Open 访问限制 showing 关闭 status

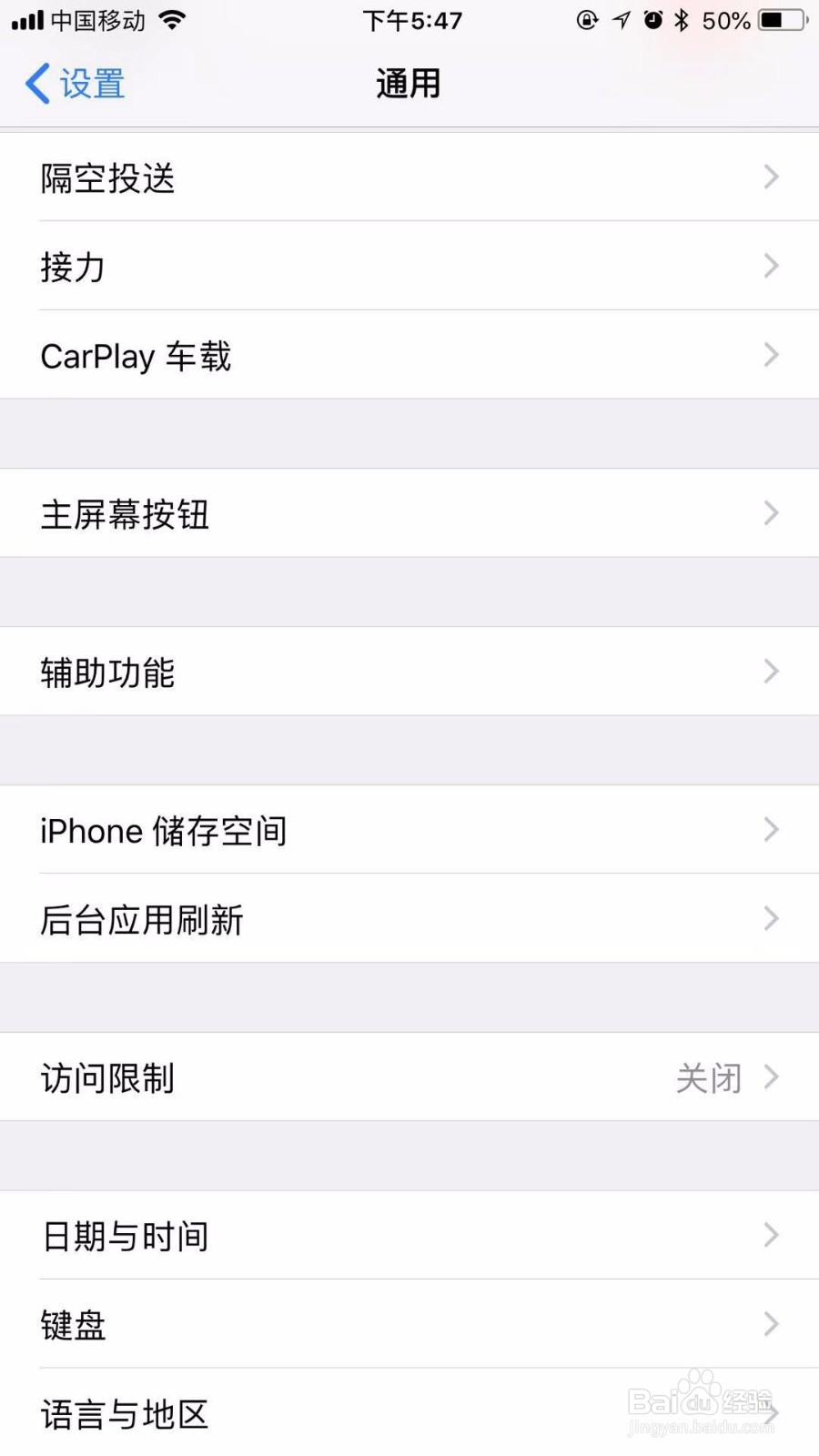click(409, 1077)
